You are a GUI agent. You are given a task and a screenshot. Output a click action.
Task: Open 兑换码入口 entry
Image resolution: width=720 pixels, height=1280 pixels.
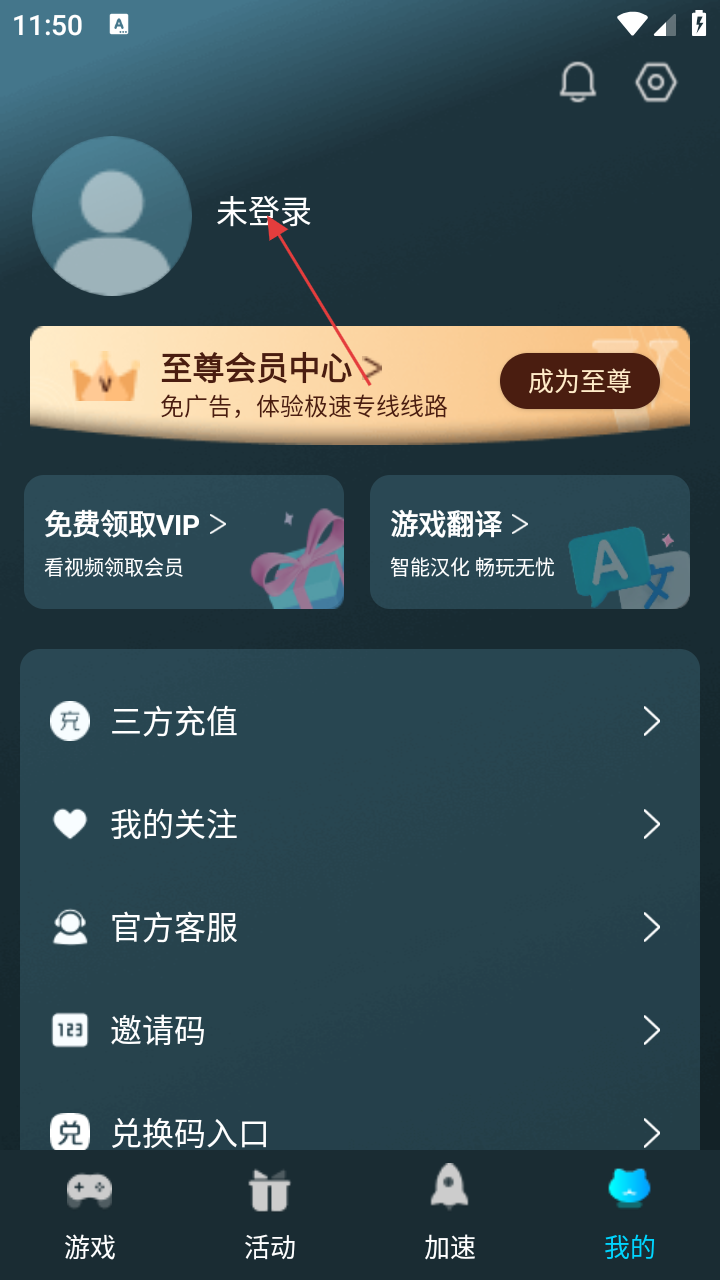tap(360, 1132)
